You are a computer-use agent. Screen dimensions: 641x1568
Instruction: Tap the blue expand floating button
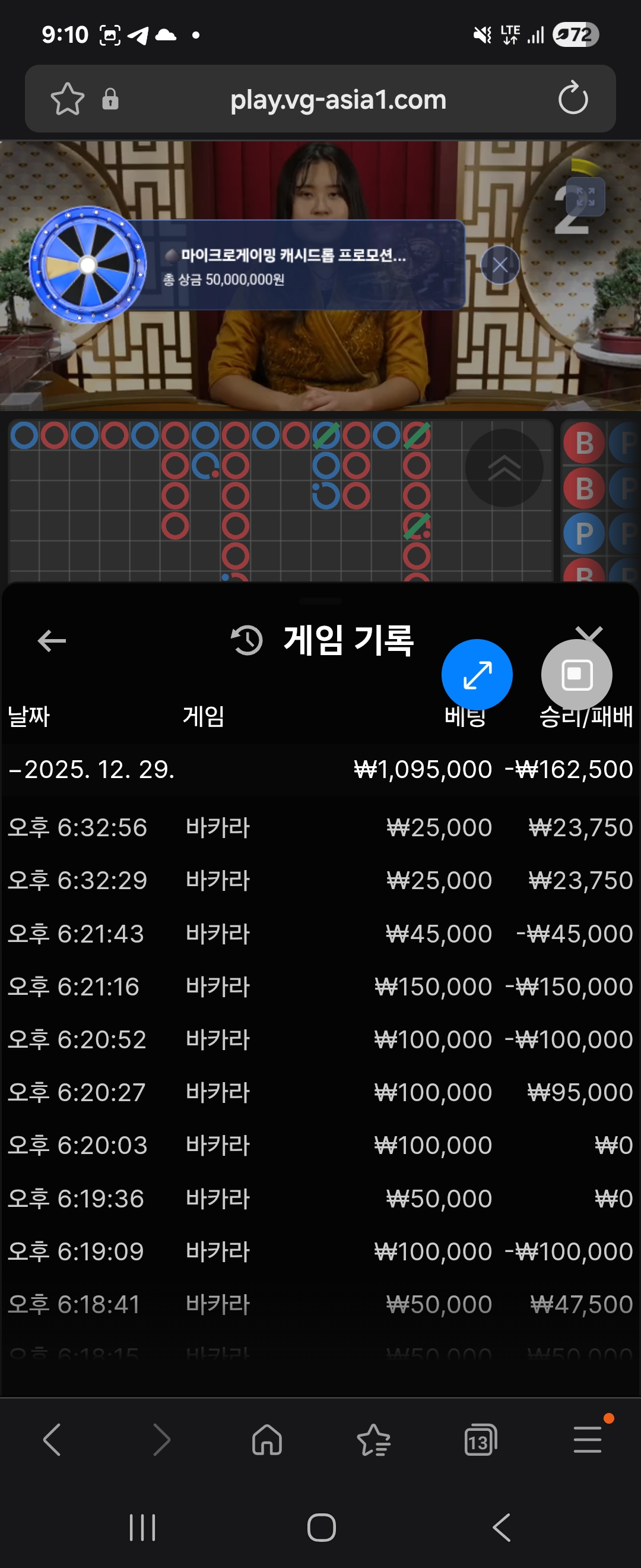(477, 675)
